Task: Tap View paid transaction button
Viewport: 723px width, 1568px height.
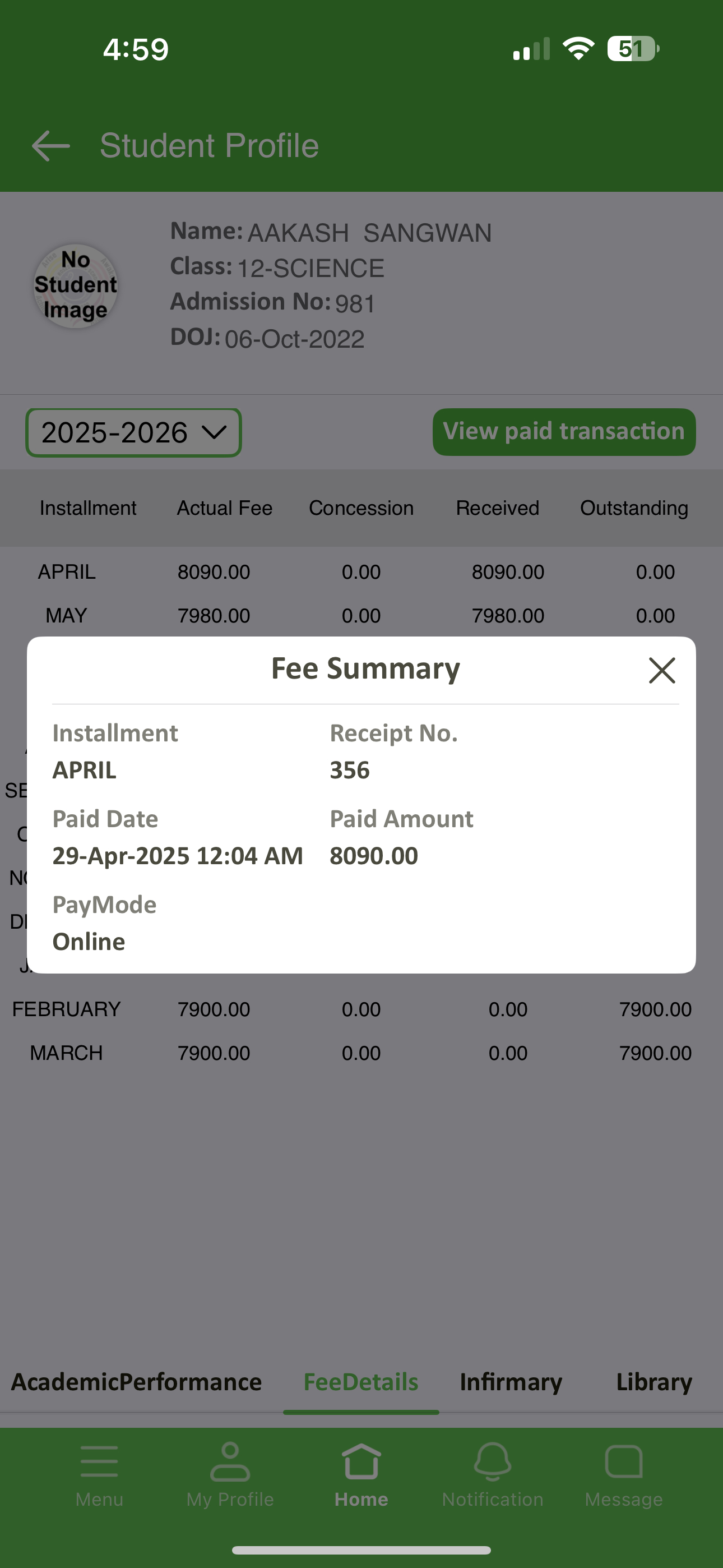Action: pos(564,432)
